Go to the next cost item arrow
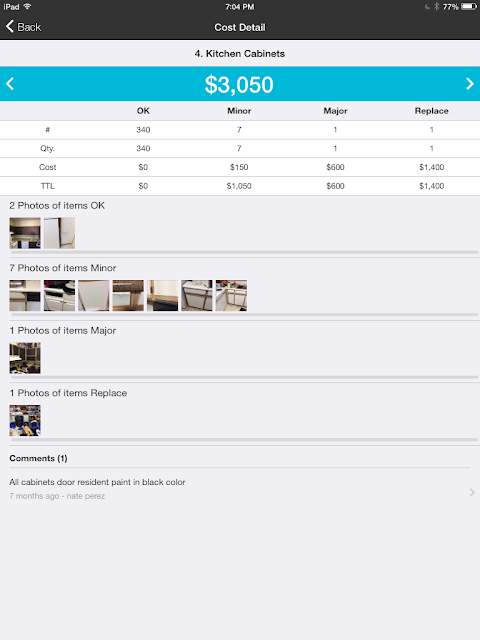Viewport: 480px width, 640px height. coord(470,84)
